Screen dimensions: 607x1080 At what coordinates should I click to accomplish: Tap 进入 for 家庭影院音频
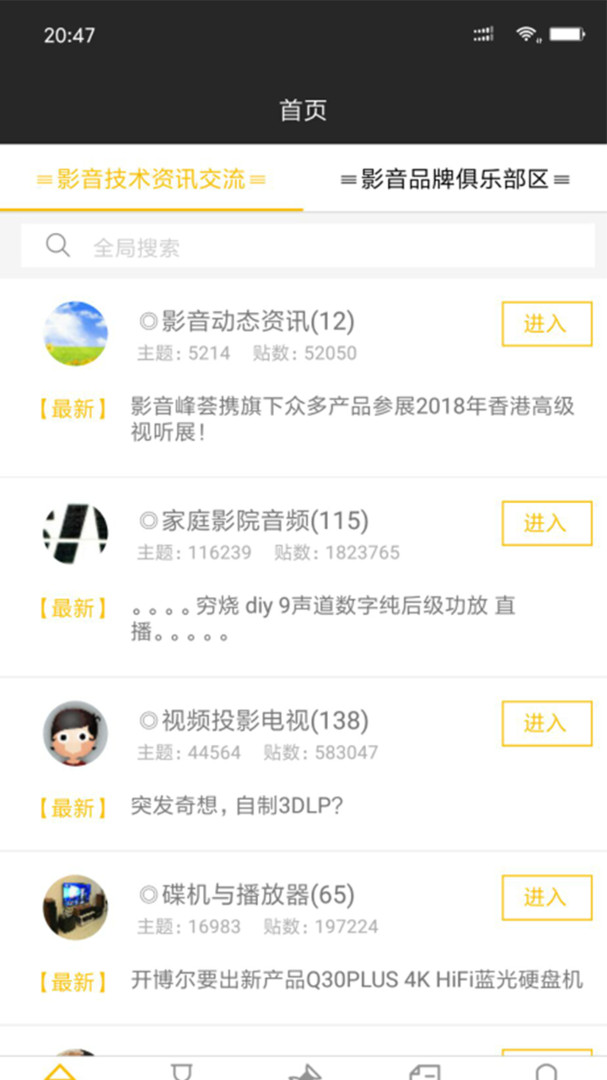pyautogui.click(x=546, y=523)
